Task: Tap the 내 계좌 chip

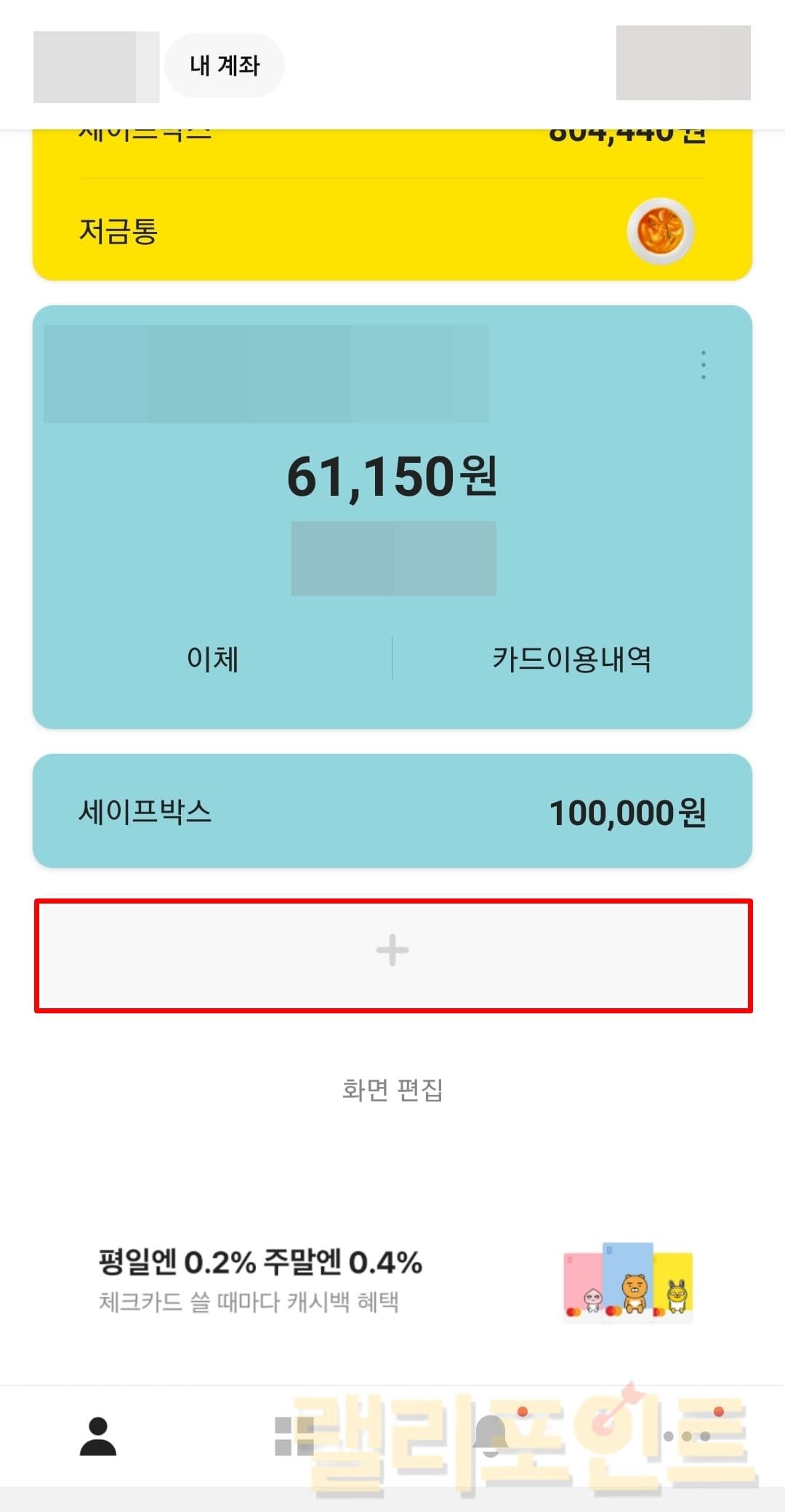Action: pos(225,65)
